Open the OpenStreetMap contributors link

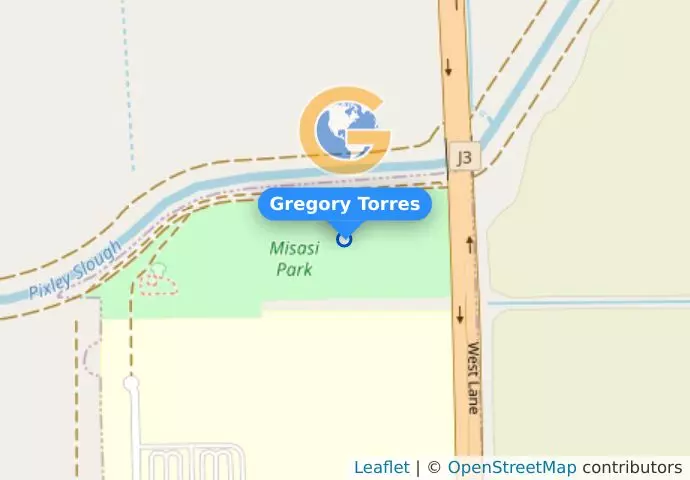click(x=511, y=467)
